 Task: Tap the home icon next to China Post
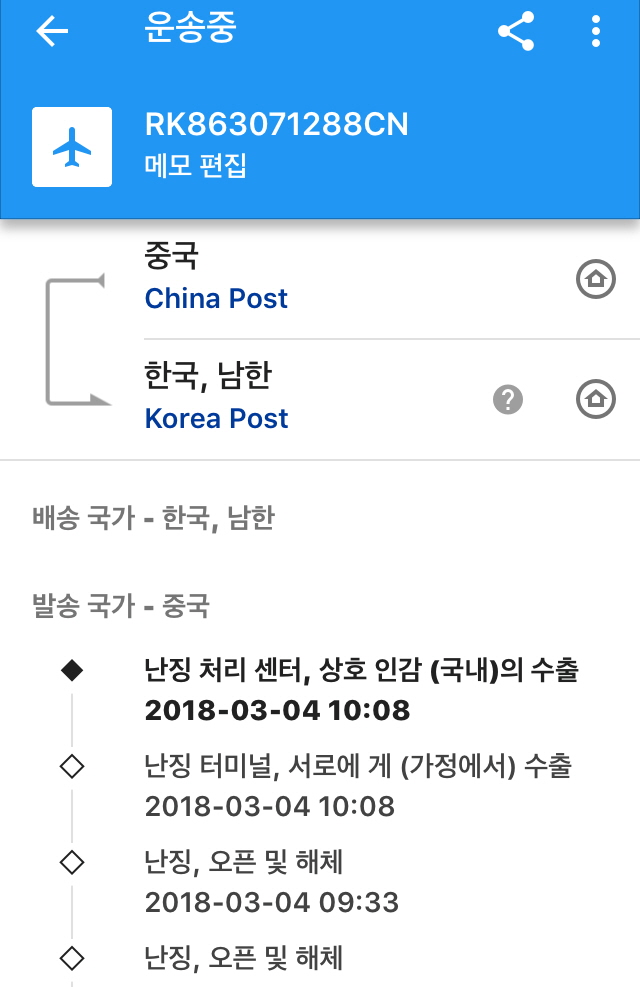596,279
